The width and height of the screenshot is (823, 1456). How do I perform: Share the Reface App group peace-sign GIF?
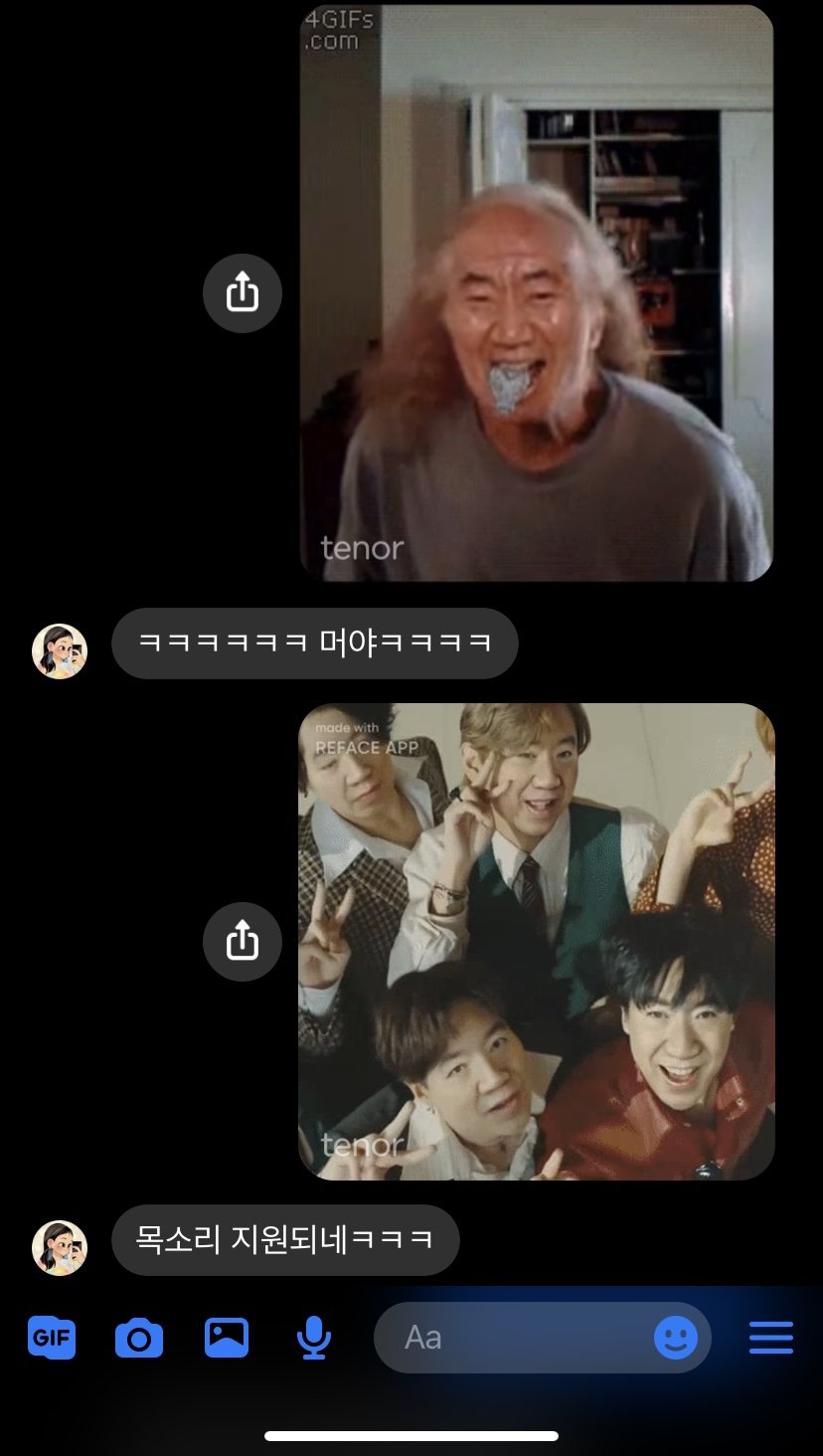pyautogui.click(x=243, y=942)
